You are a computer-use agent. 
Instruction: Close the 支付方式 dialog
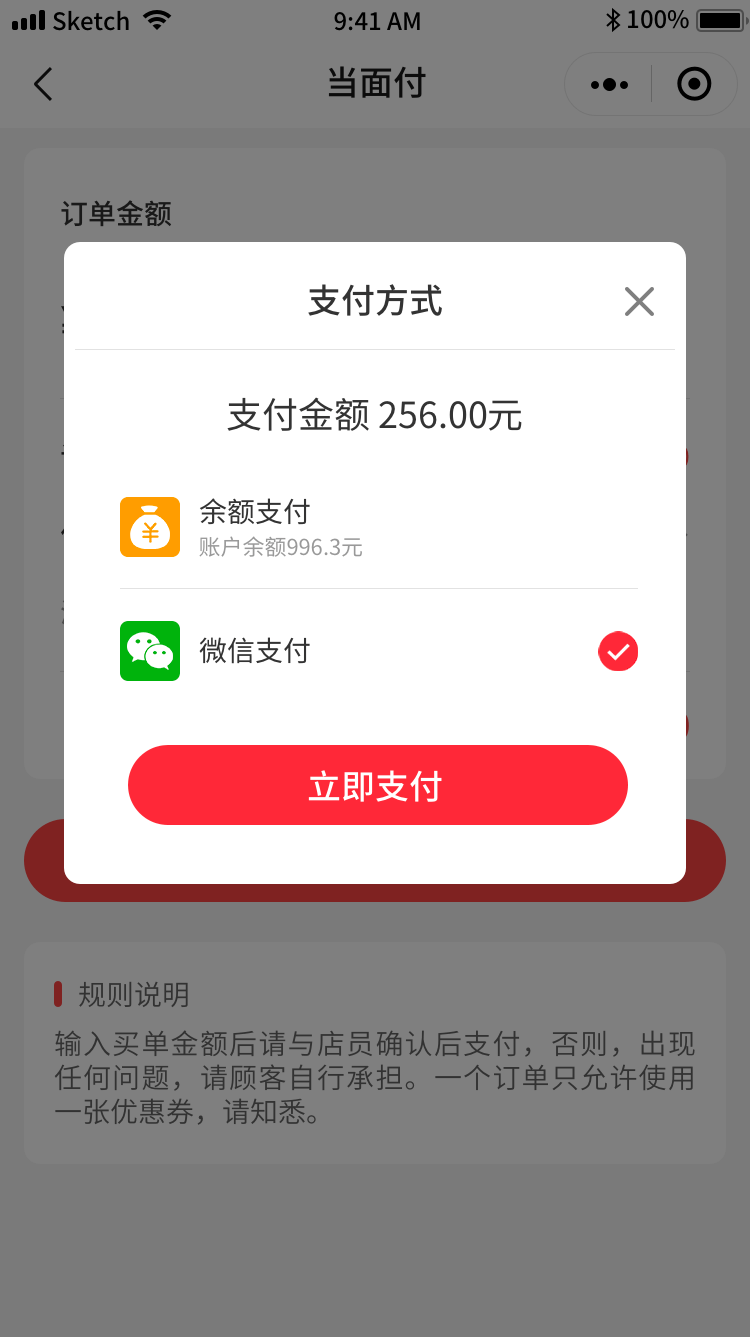[x=639, y=301]
